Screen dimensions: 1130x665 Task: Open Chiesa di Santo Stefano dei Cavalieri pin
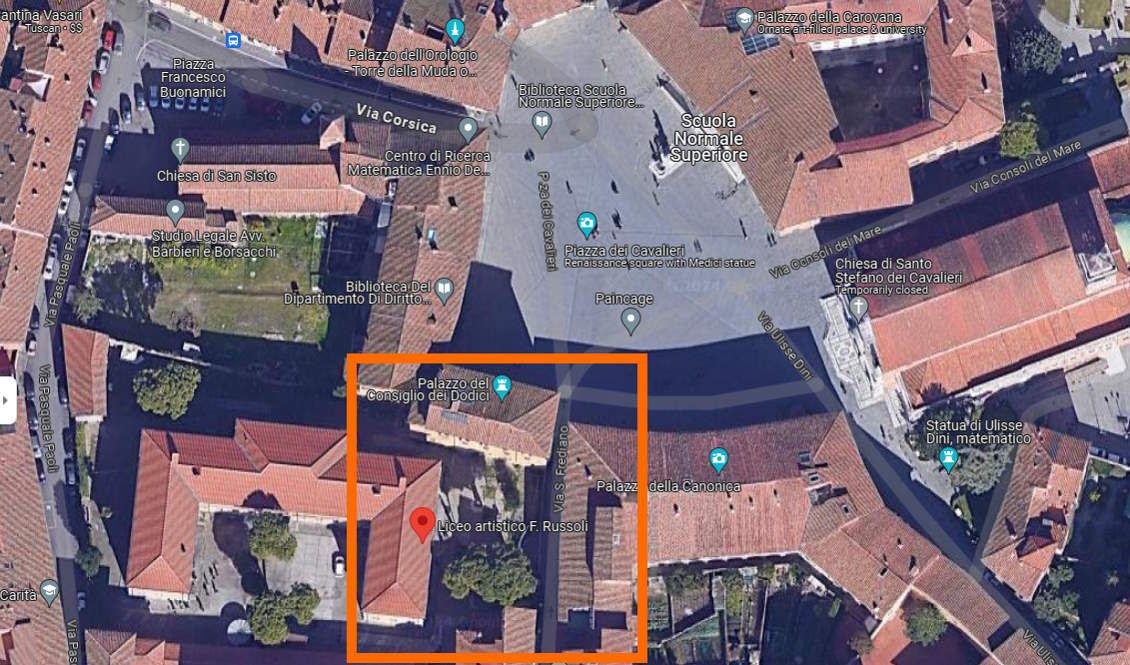tap(858, 307)
